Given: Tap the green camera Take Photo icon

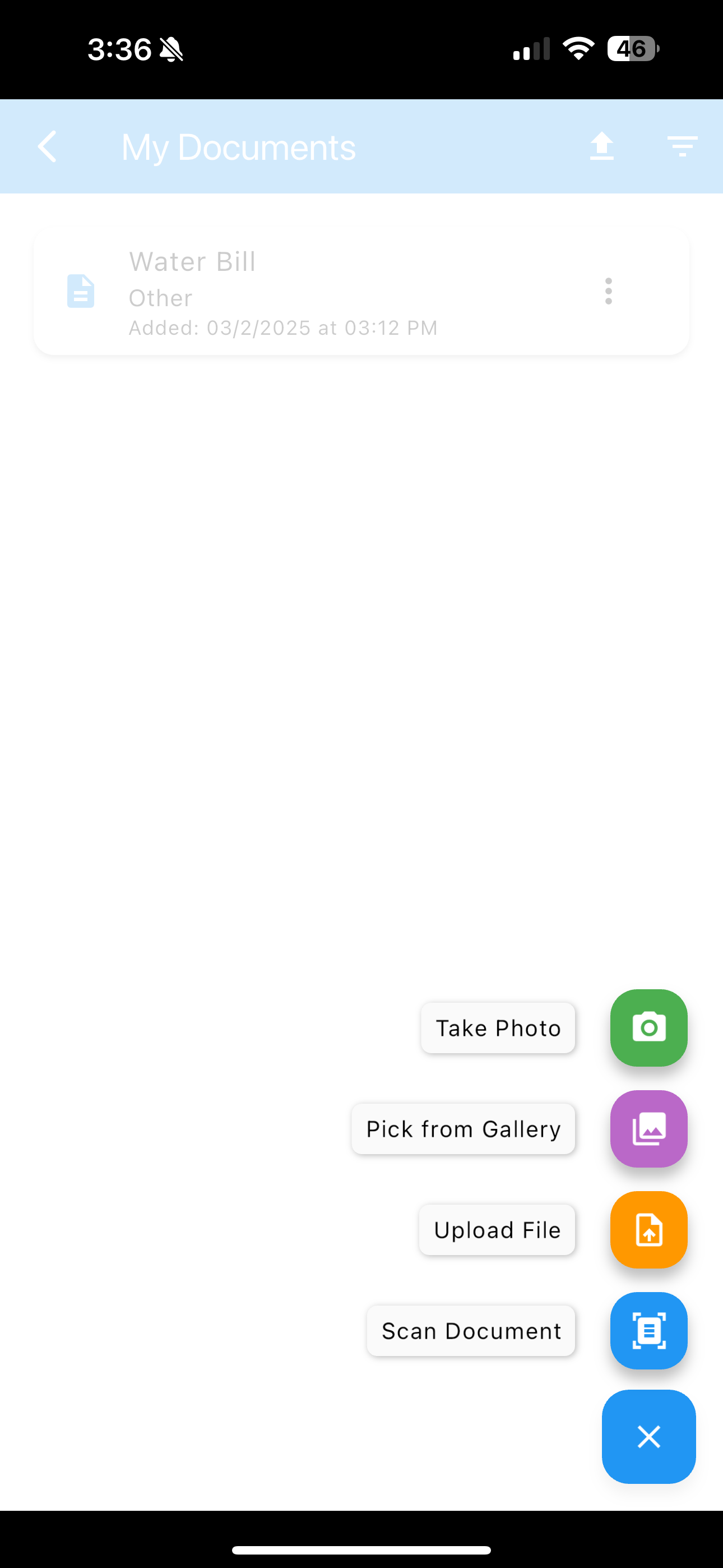Looking at the screenshot, I should (x=648, y=1027).
